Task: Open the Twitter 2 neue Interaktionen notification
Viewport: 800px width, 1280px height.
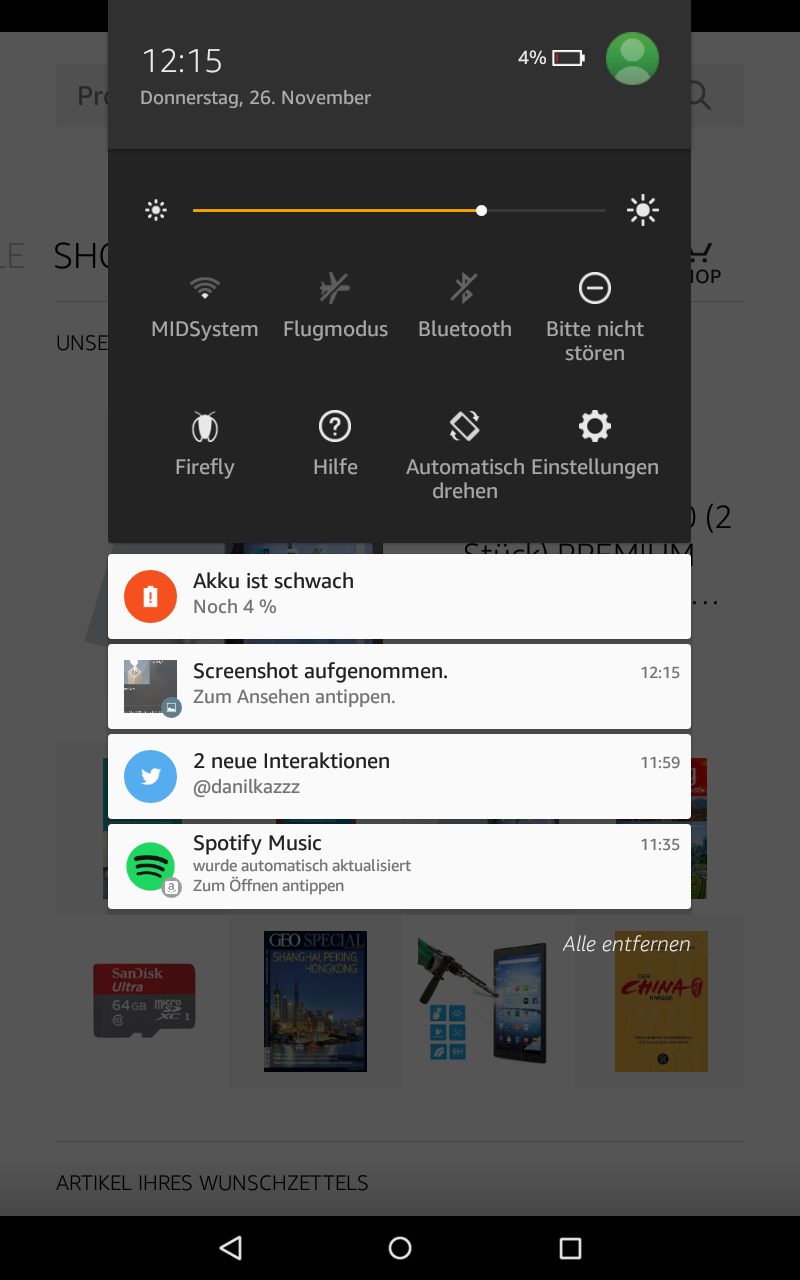Action: point(399,776)
